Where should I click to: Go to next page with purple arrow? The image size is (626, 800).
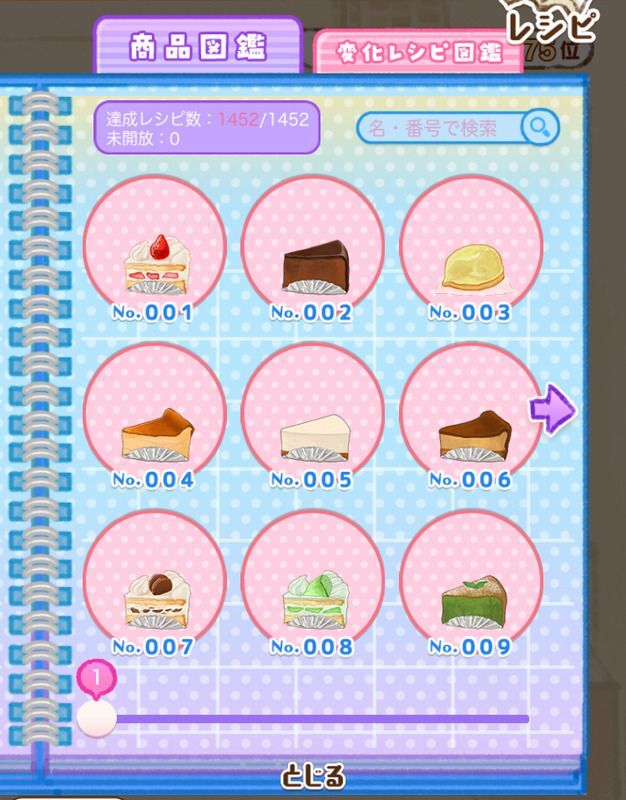click(553, 409)
